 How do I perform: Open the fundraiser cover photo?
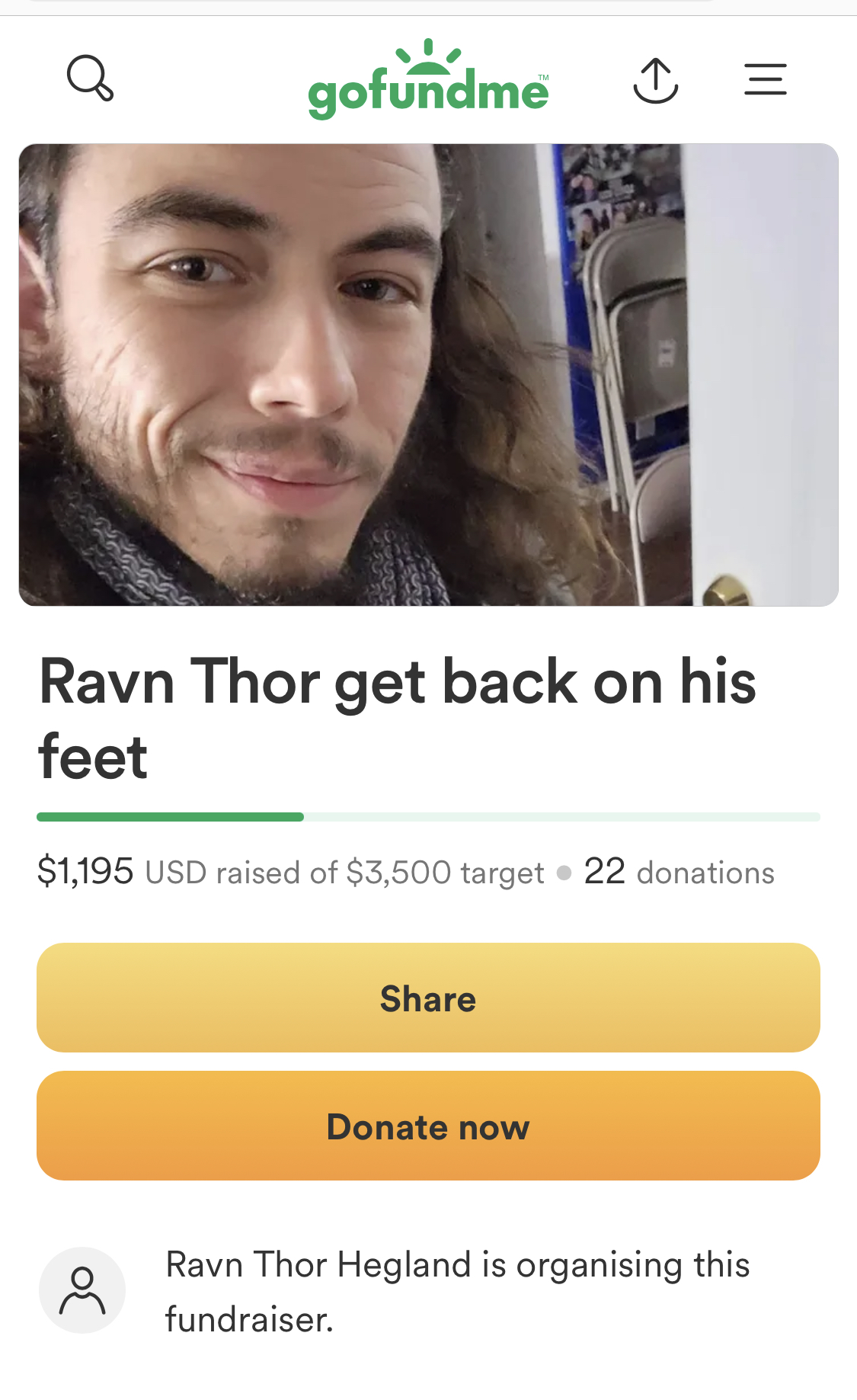click(428, 375)
